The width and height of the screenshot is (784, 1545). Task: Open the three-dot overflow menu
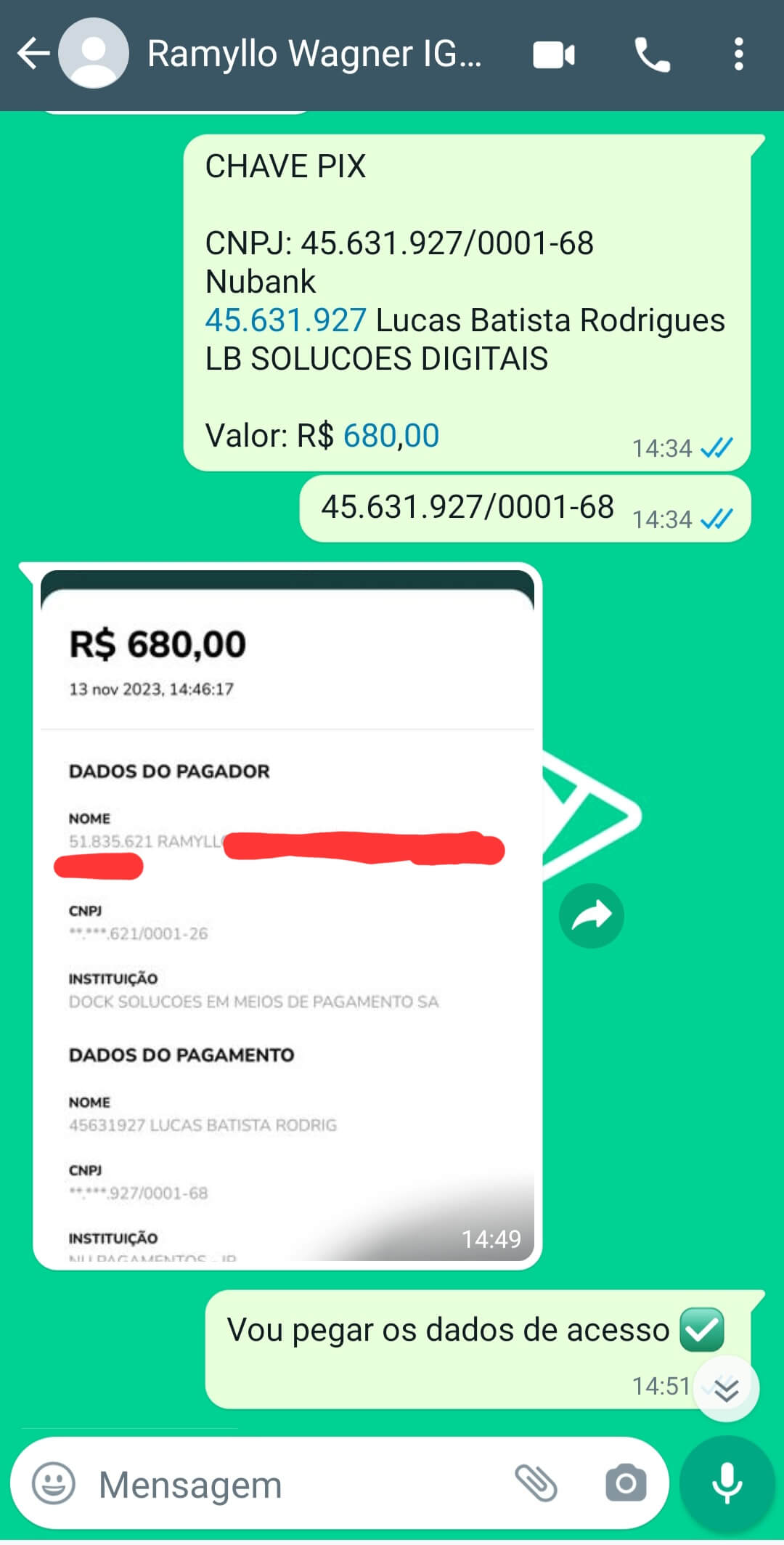coord(740,54)
